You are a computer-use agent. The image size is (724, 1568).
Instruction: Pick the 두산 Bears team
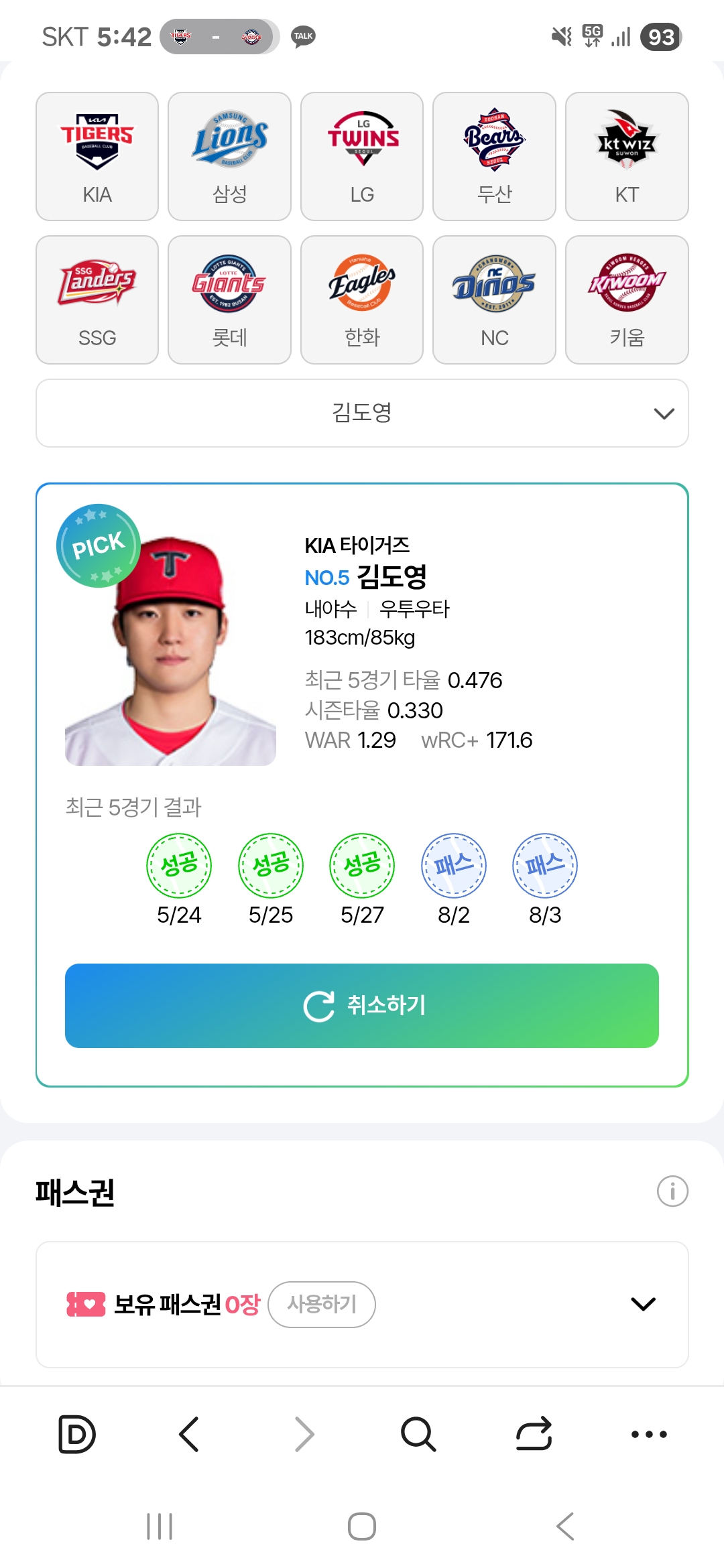(494, 156)
